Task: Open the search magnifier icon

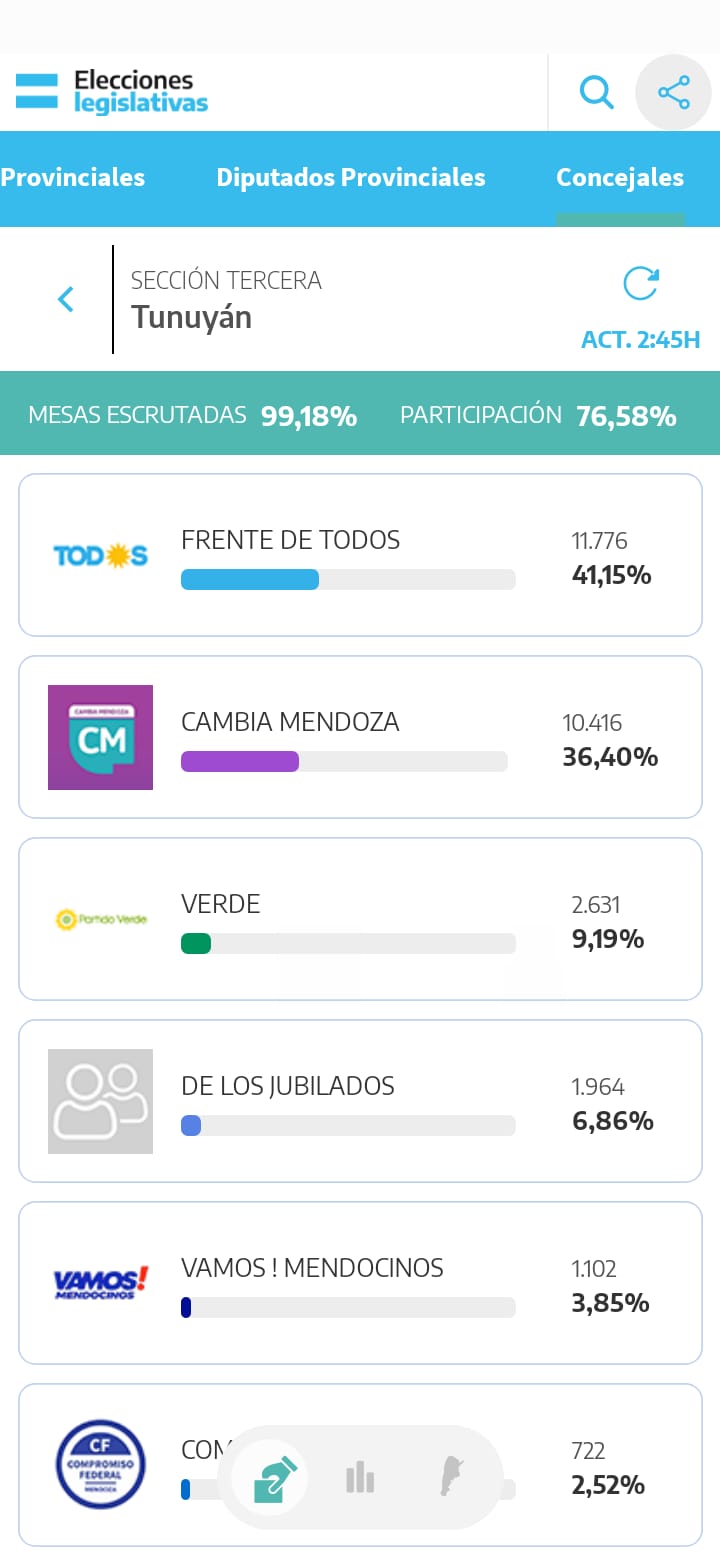Action: (596, 93)
